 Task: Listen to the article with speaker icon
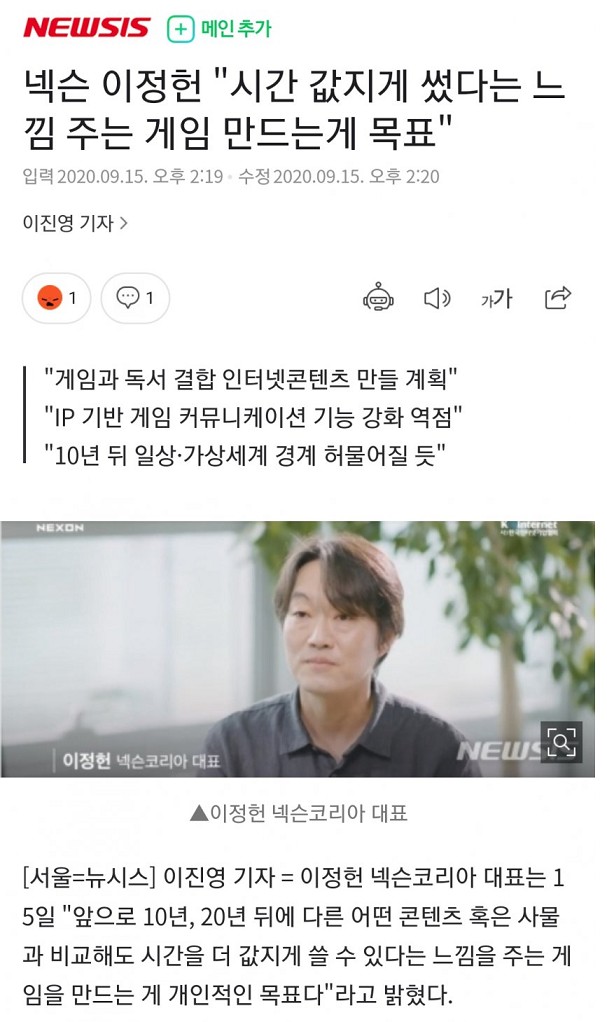pyautogui.click(x=437, y=298)
